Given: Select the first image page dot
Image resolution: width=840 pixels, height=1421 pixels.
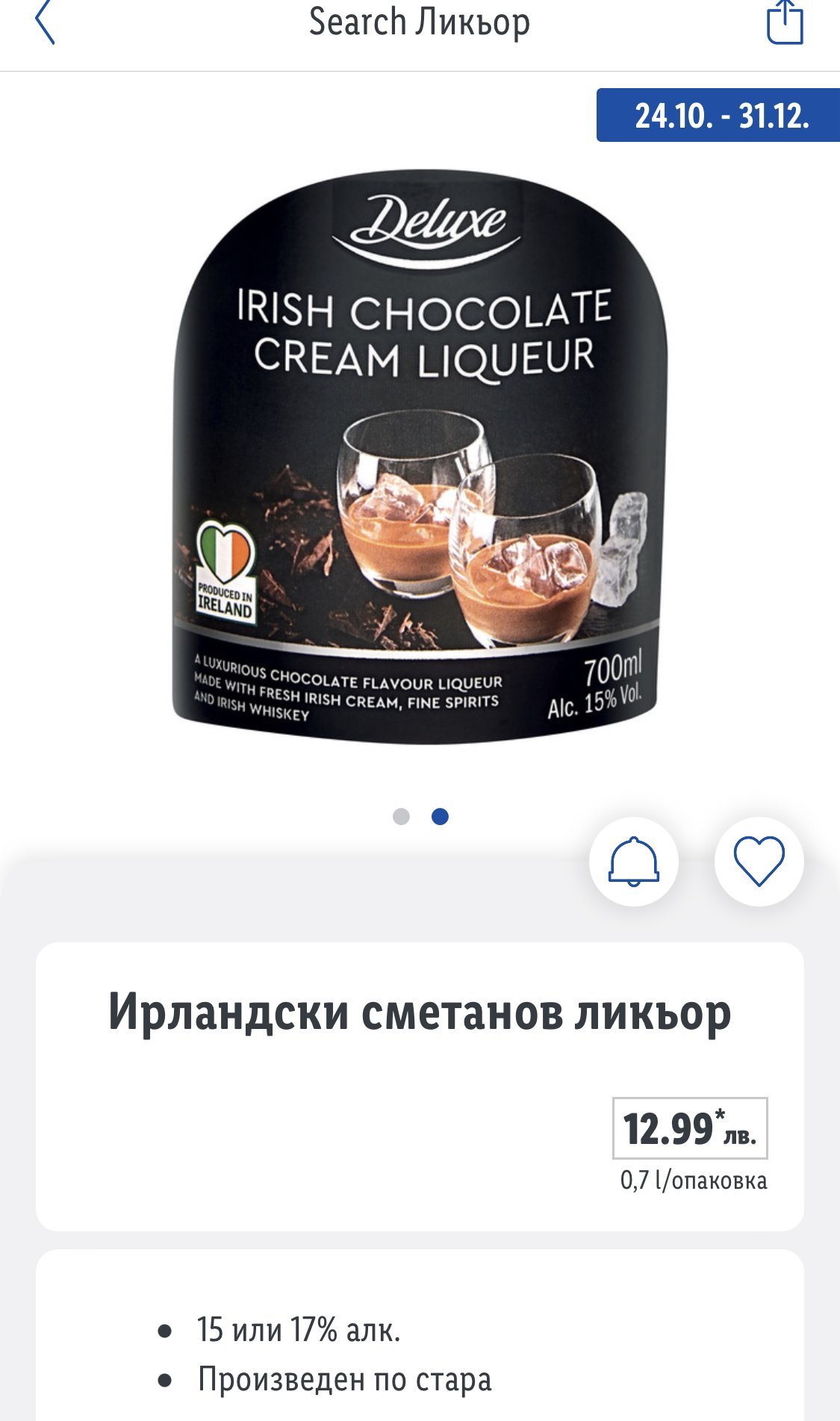Looking at the screenshot, I should (401, 817).
